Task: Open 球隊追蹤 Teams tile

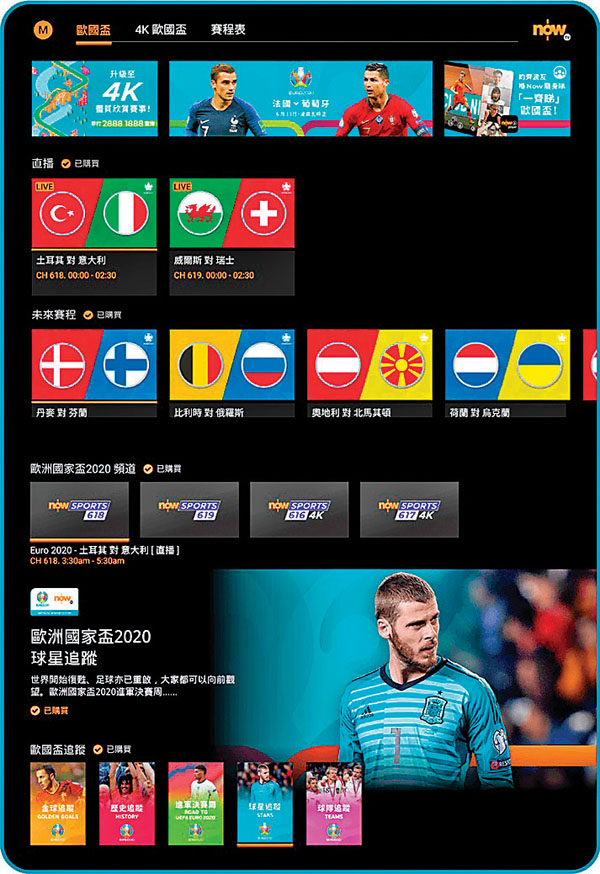Action: 334,804
